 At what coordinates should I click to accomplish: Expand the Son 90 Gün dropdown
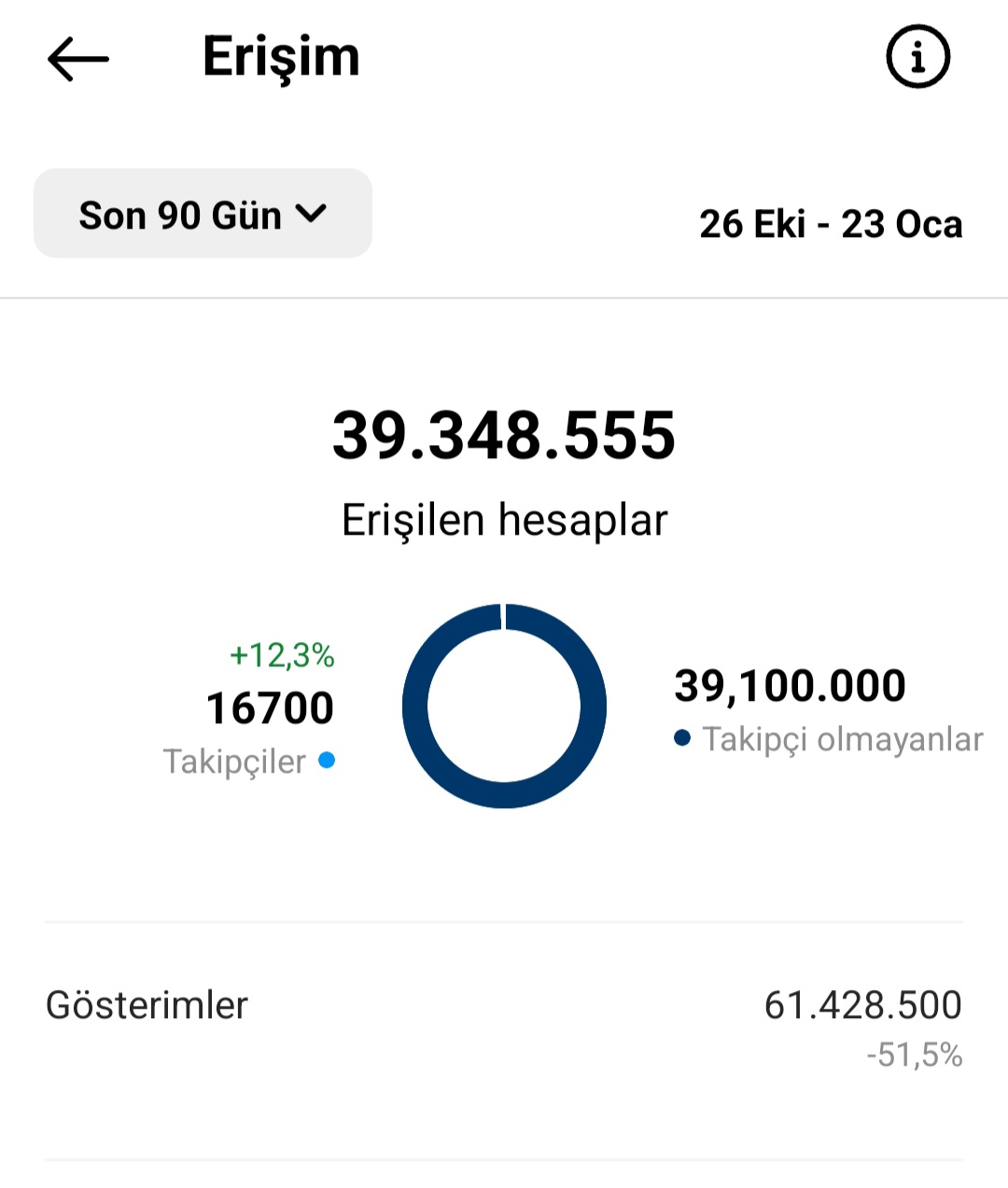(x=203, y=214)
